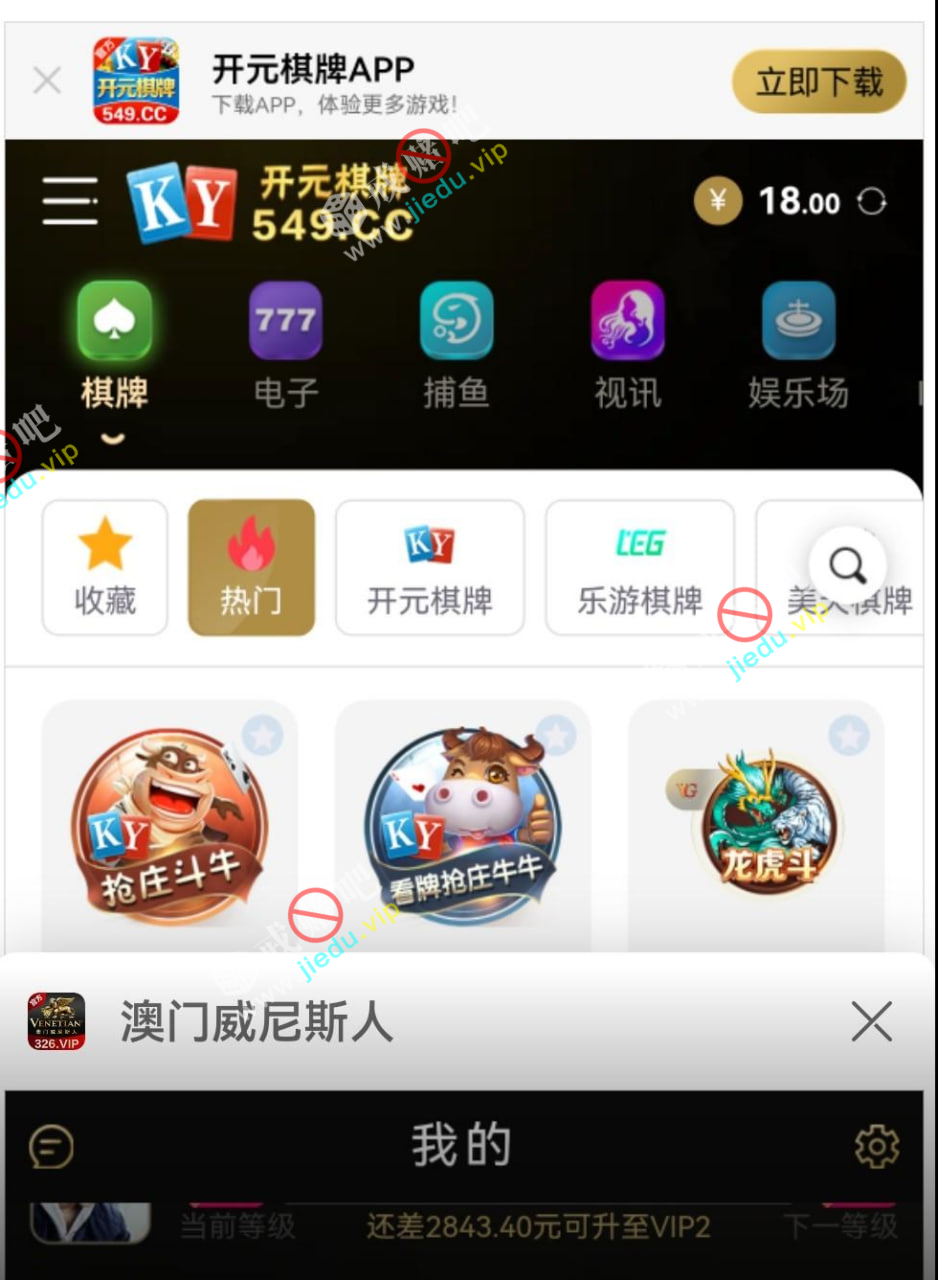Open the game search

click(x=848, y=567)
